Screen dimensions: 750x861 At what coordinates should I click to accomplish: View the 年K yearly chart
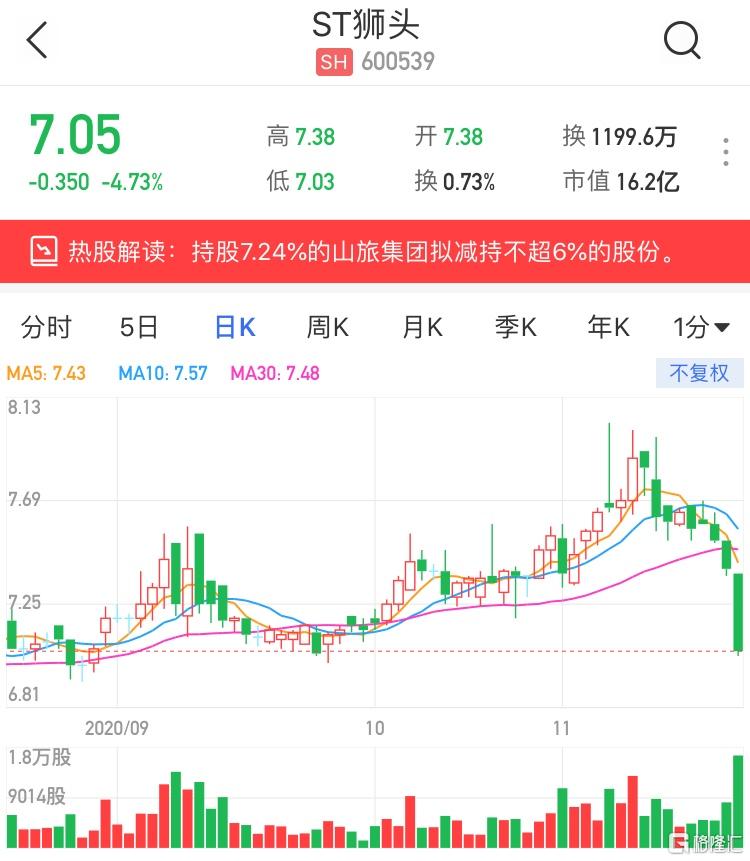(608, 327)
